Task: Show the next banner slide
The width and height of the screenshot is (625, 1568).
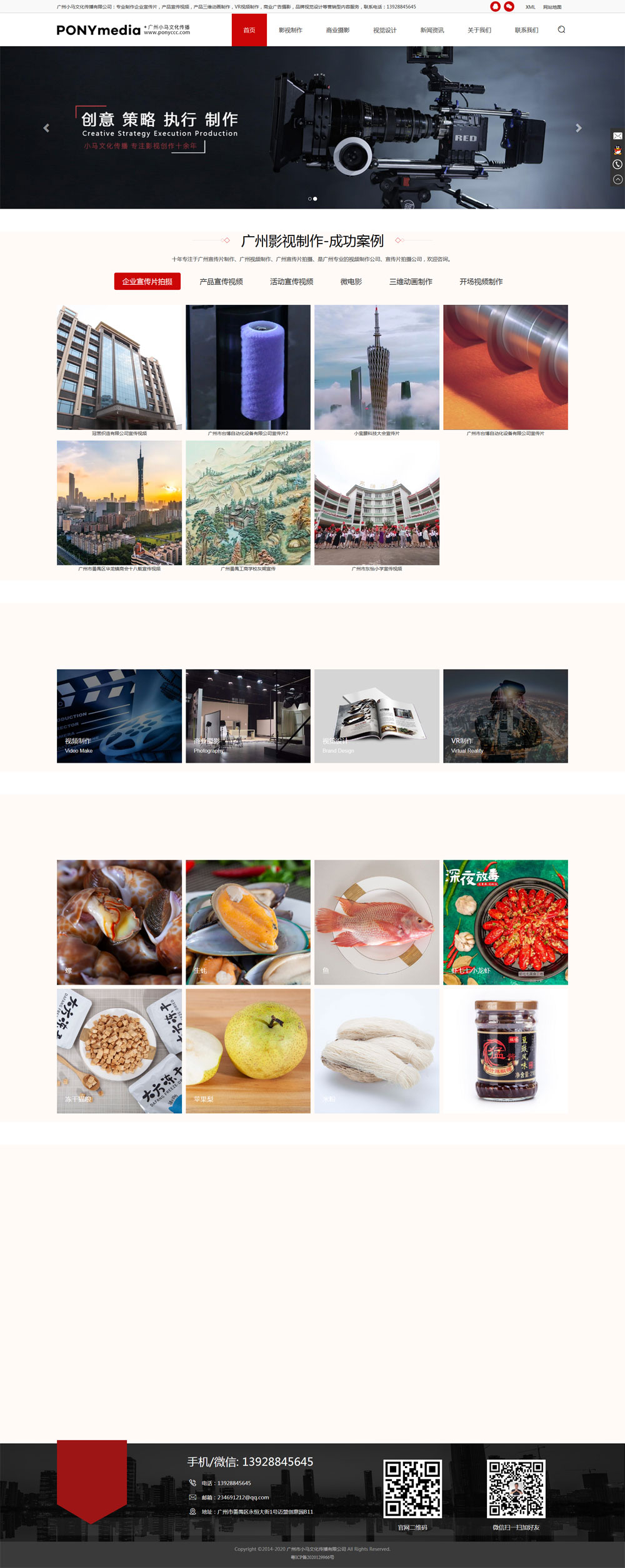Action: pos(578,128)
